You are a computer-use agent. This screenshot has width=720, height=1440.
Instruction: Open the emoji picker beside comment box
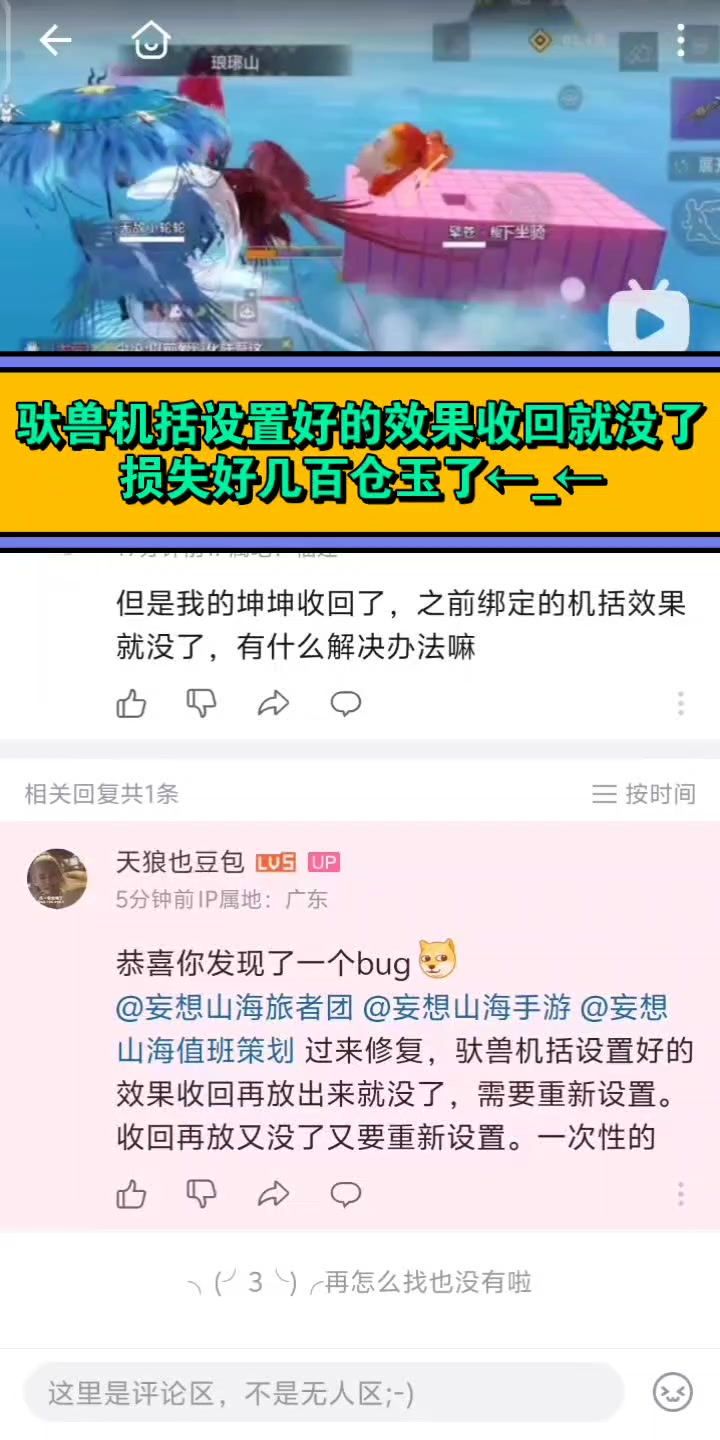coord(673,1393)
